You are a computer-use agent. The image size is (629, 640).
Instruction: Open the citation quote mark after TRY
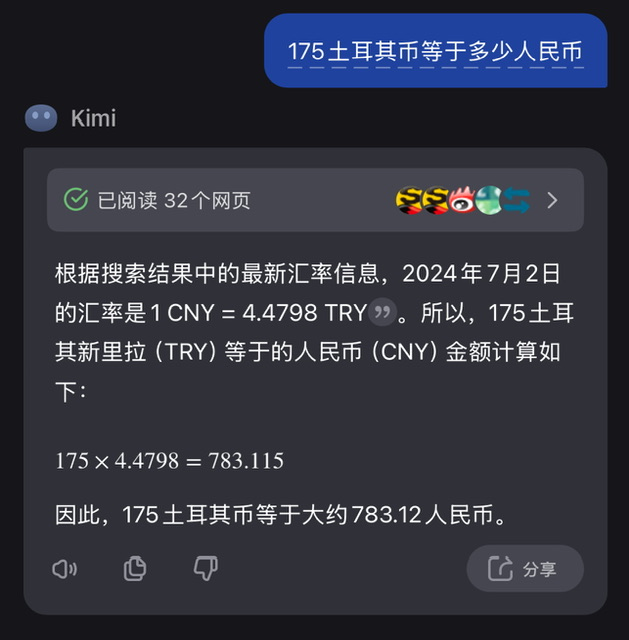click(x=381, y=313)
